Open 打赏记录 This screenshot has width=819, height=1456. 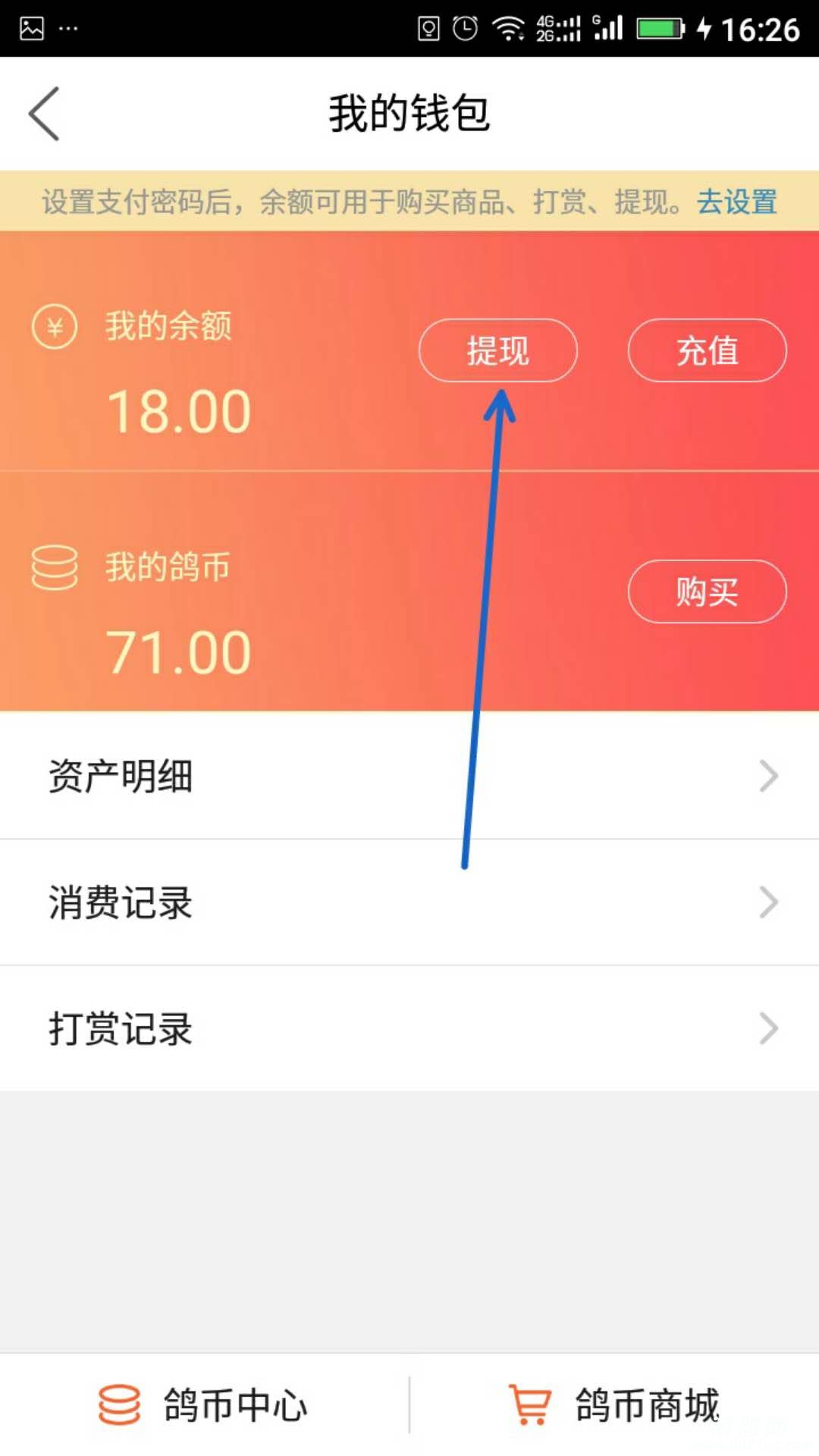tap(409, 1029)
